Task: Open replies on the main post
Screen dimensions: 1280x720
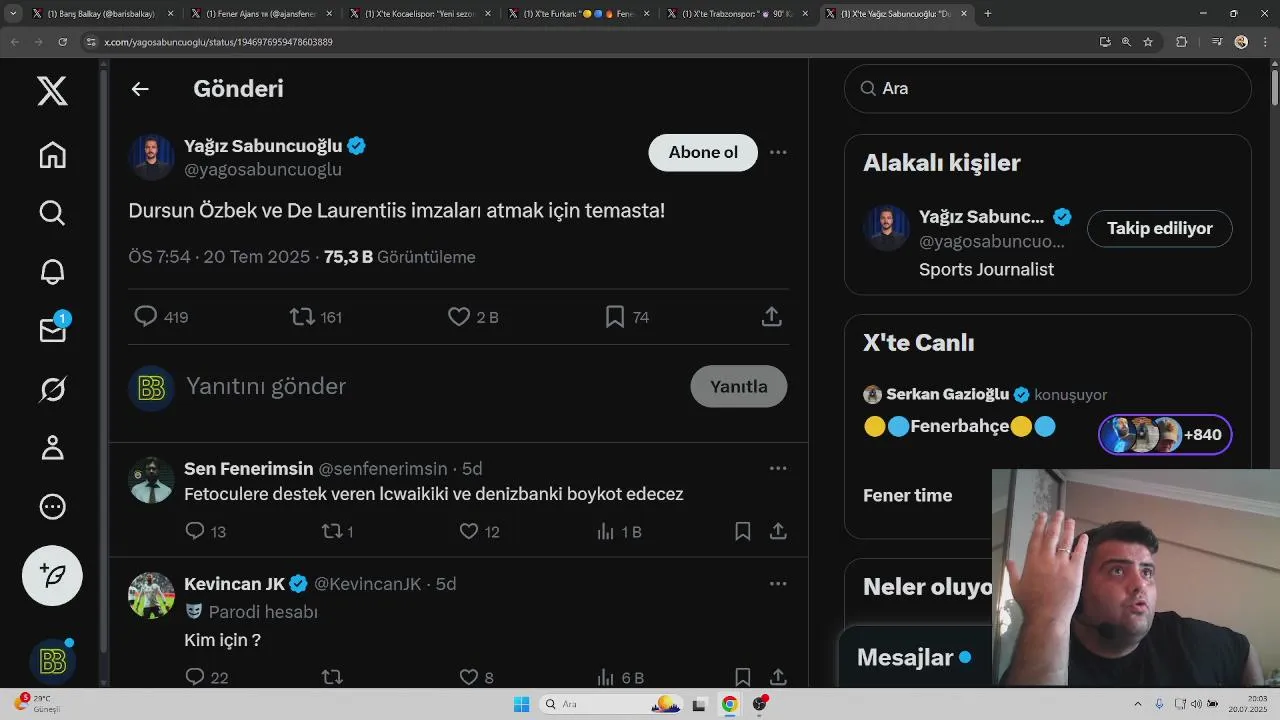Action: 146,317
